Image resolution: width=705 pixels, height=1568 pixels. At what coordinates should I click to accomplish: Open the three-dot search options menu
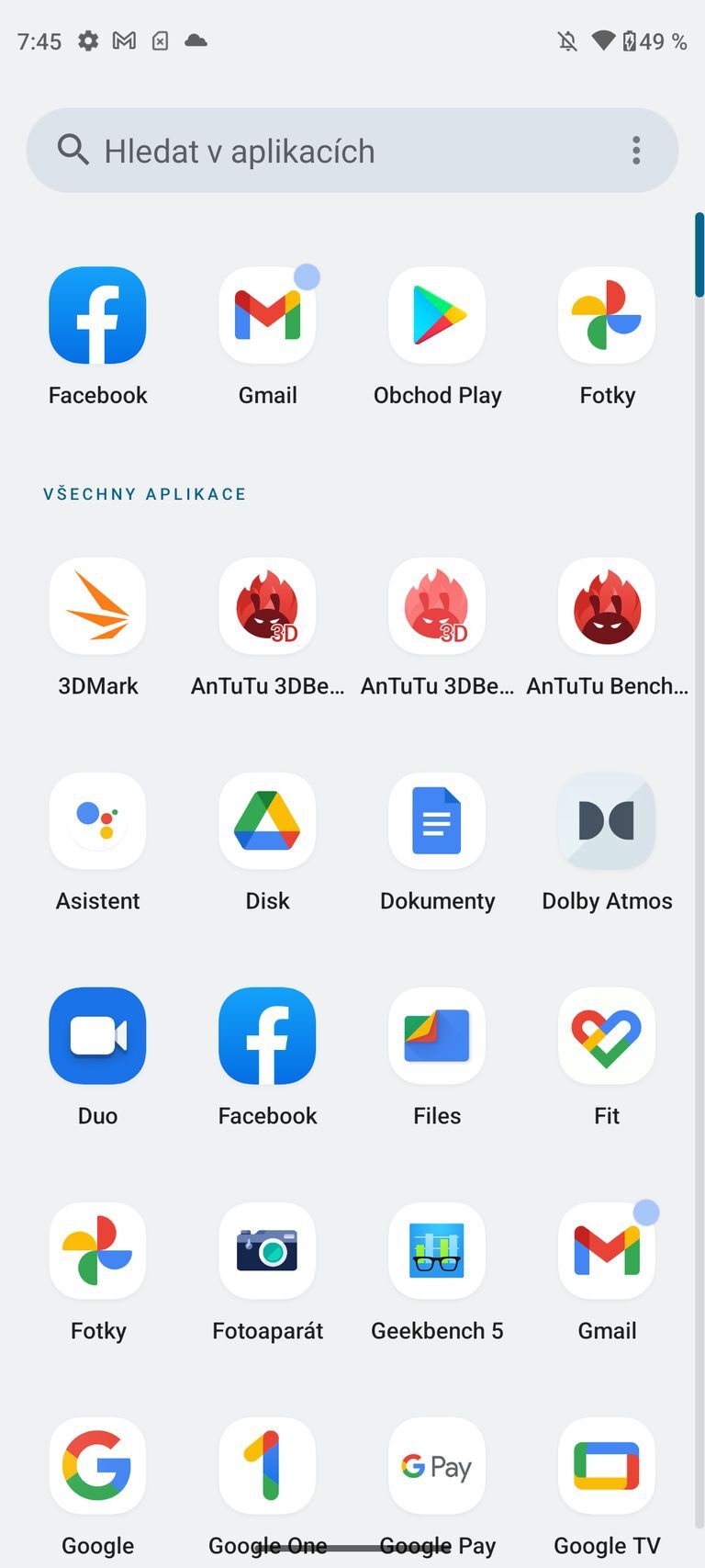[x=635, y=150]
